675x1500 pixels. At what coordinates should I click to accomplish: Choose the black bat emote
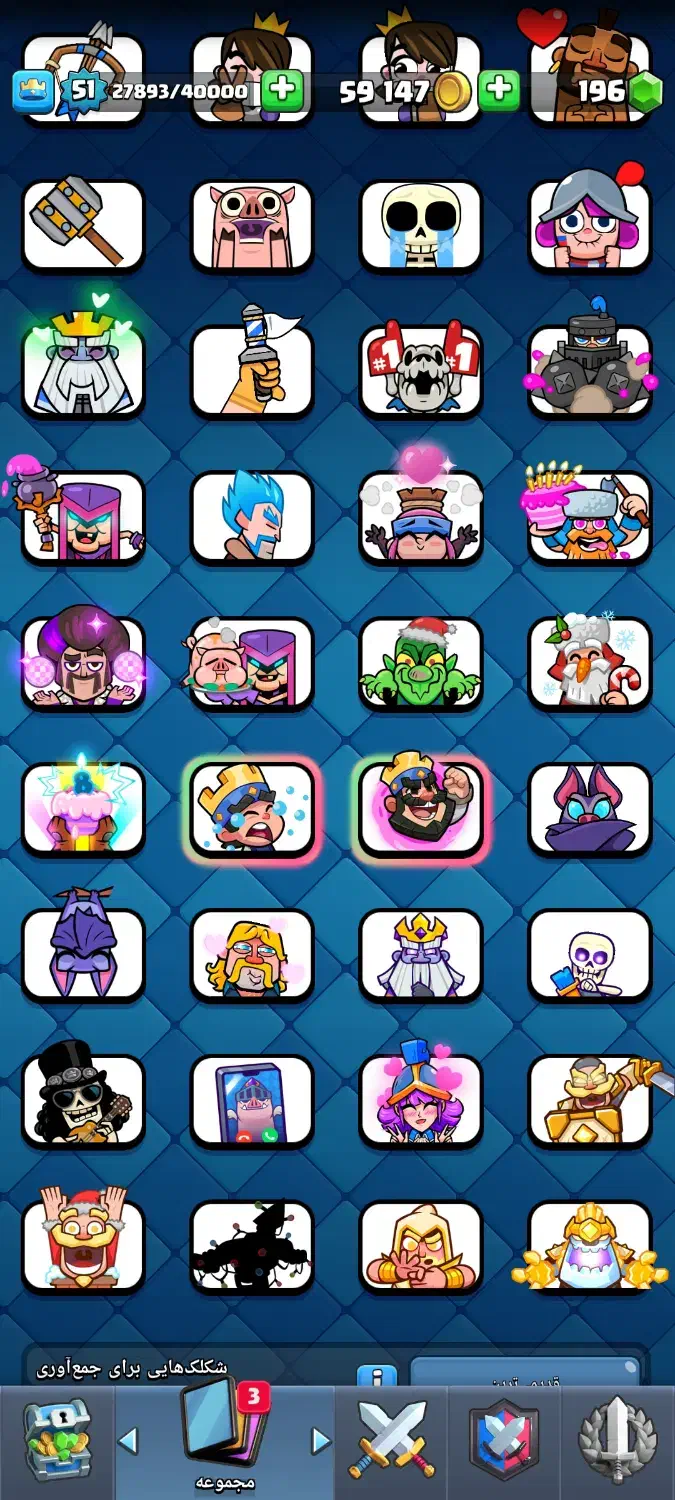[x=589, y=808]
